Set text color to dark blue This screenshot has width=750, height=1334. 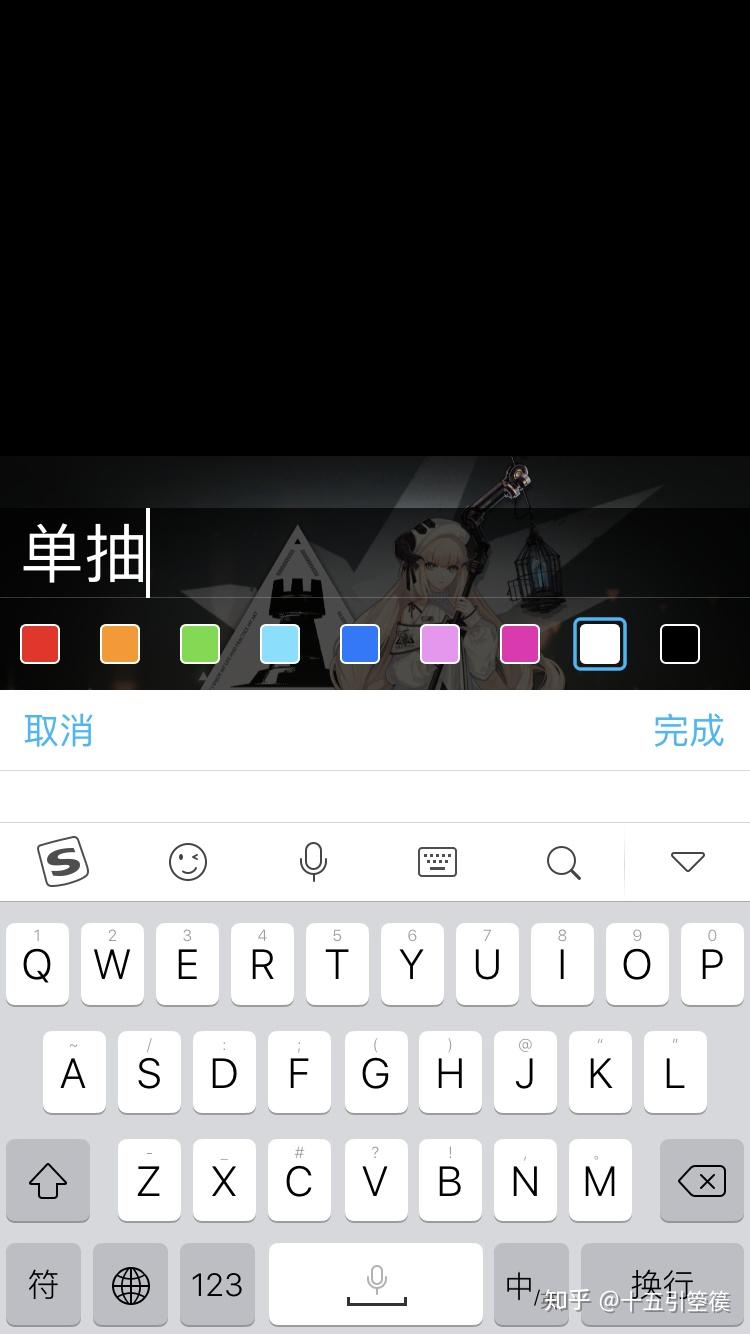(x=360, y=644)
